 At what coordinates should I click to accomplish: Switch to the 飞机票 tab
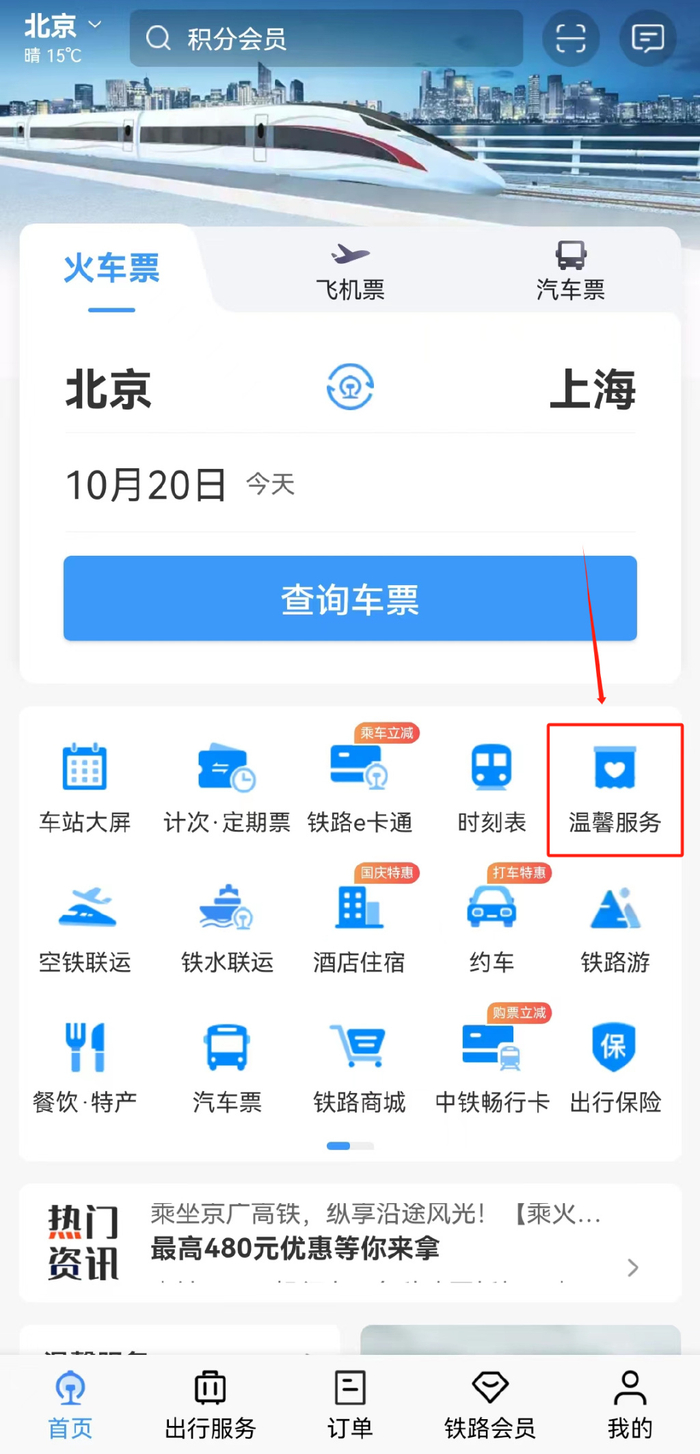coord(350,270)
